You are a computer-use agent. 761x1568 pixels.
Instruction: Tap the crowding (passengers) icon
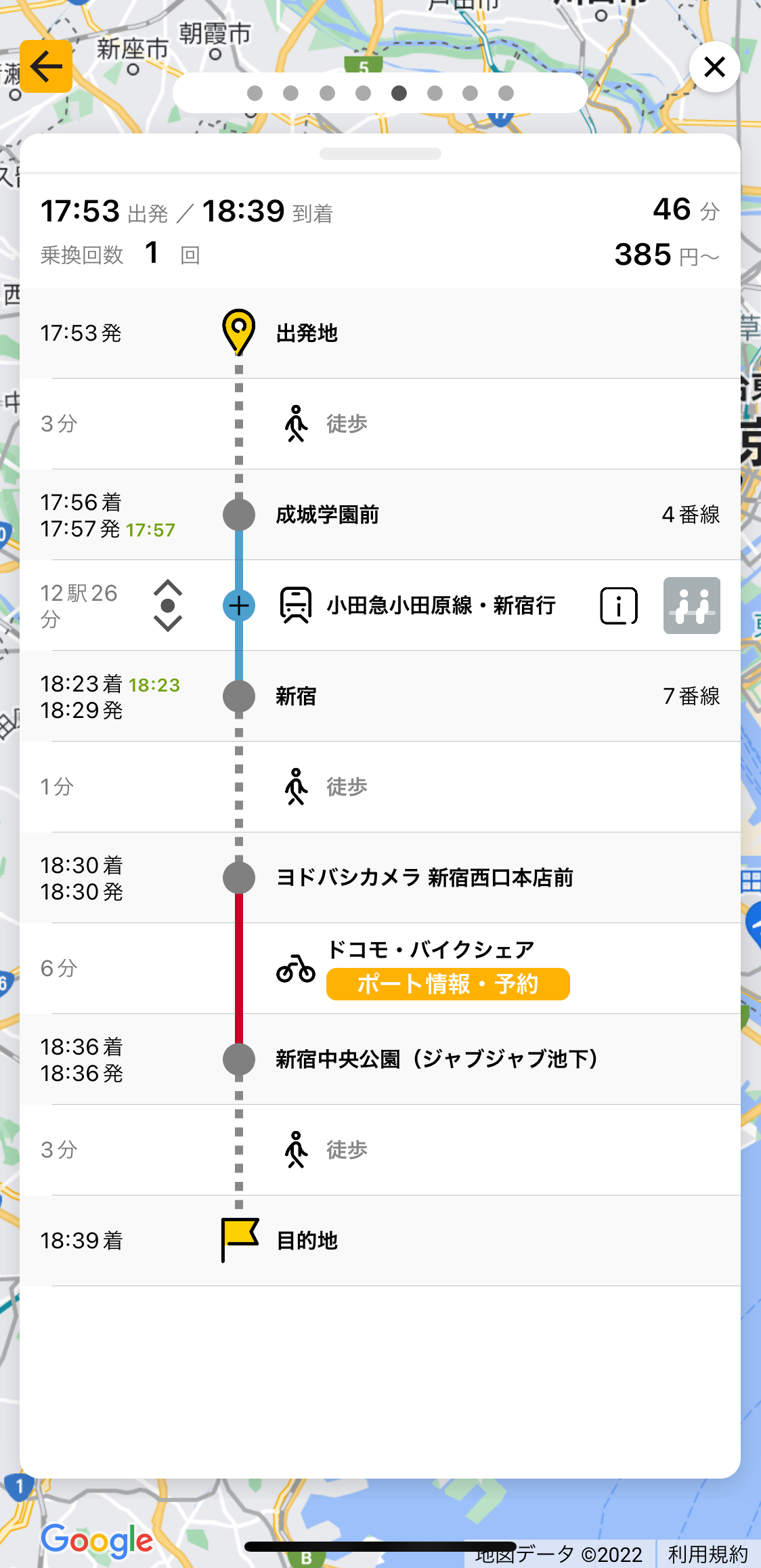coord(693,605)
